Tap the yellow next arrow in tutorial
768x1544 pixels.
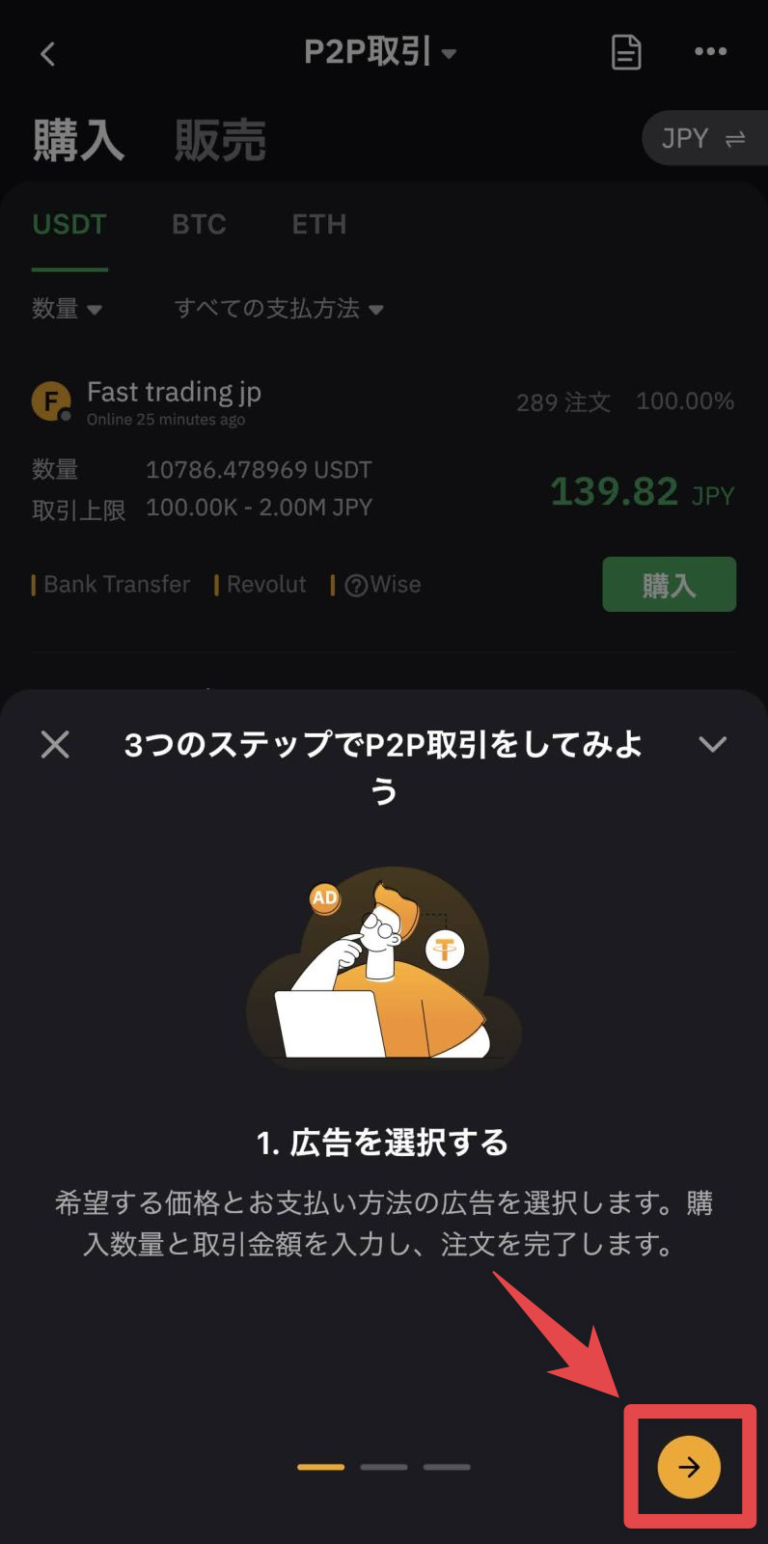pyautogui.click(x=688, y=1467)
